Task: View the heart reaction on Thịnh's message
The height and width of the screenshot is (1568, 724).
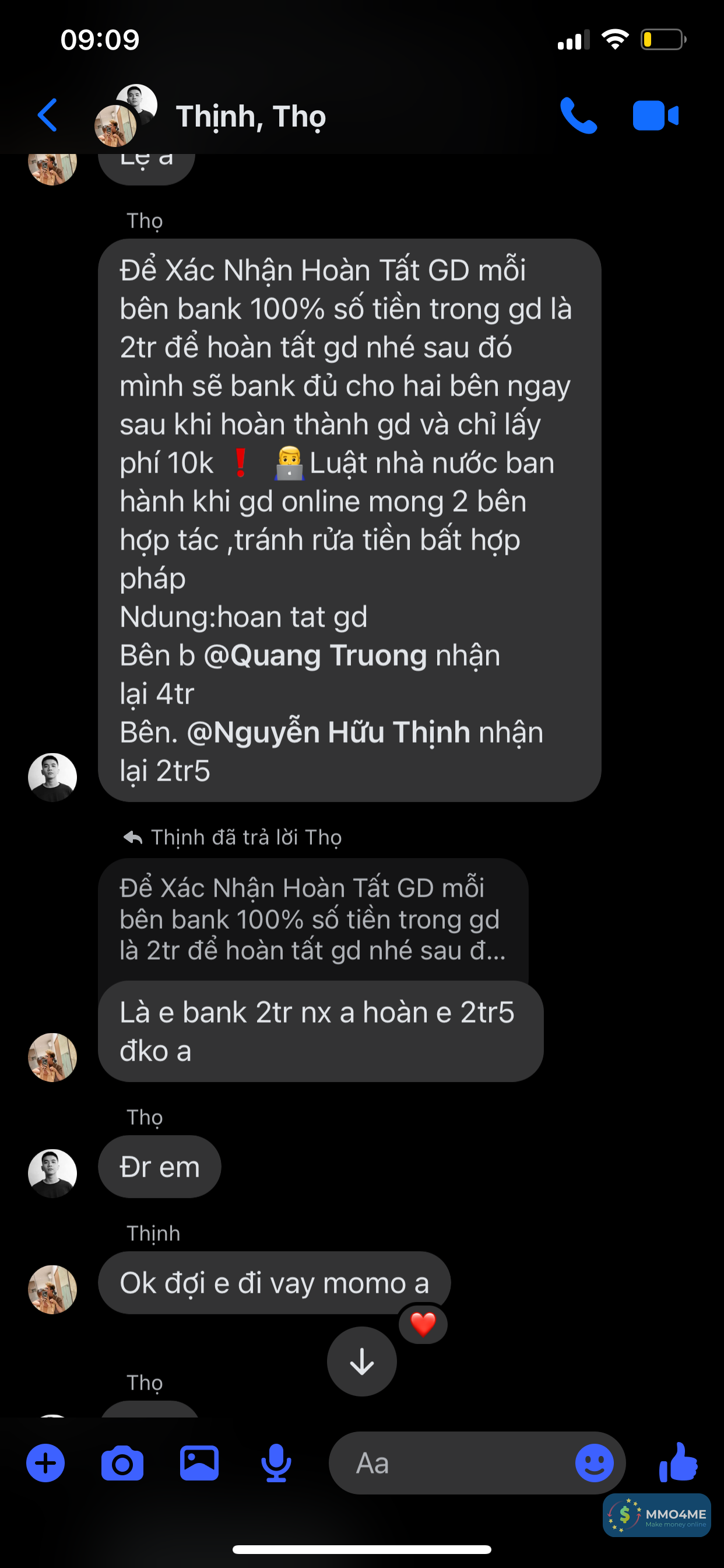Action: pos(423,1324)
